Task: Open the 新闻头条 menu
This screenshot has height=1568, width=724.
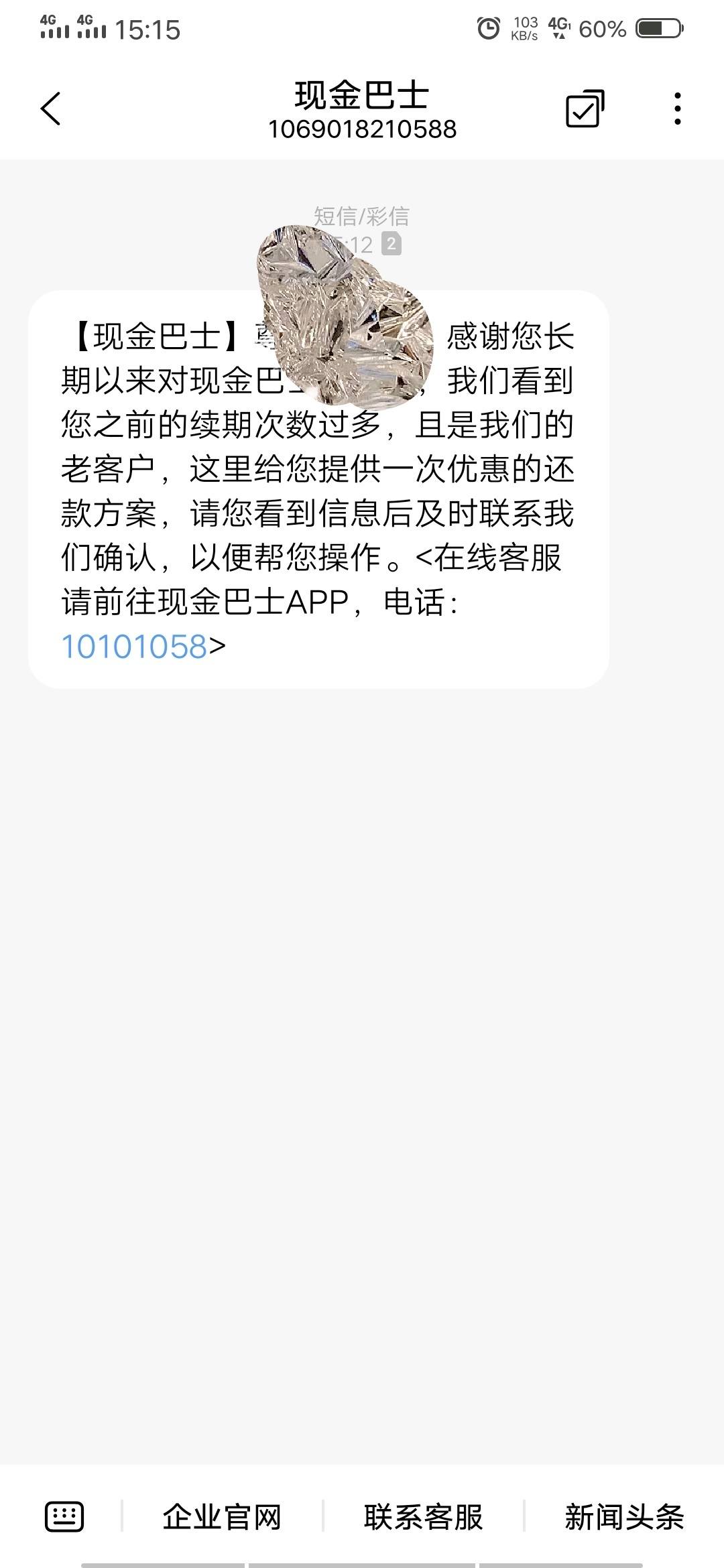Action: pyautogui.click(x=624, y=1517)
